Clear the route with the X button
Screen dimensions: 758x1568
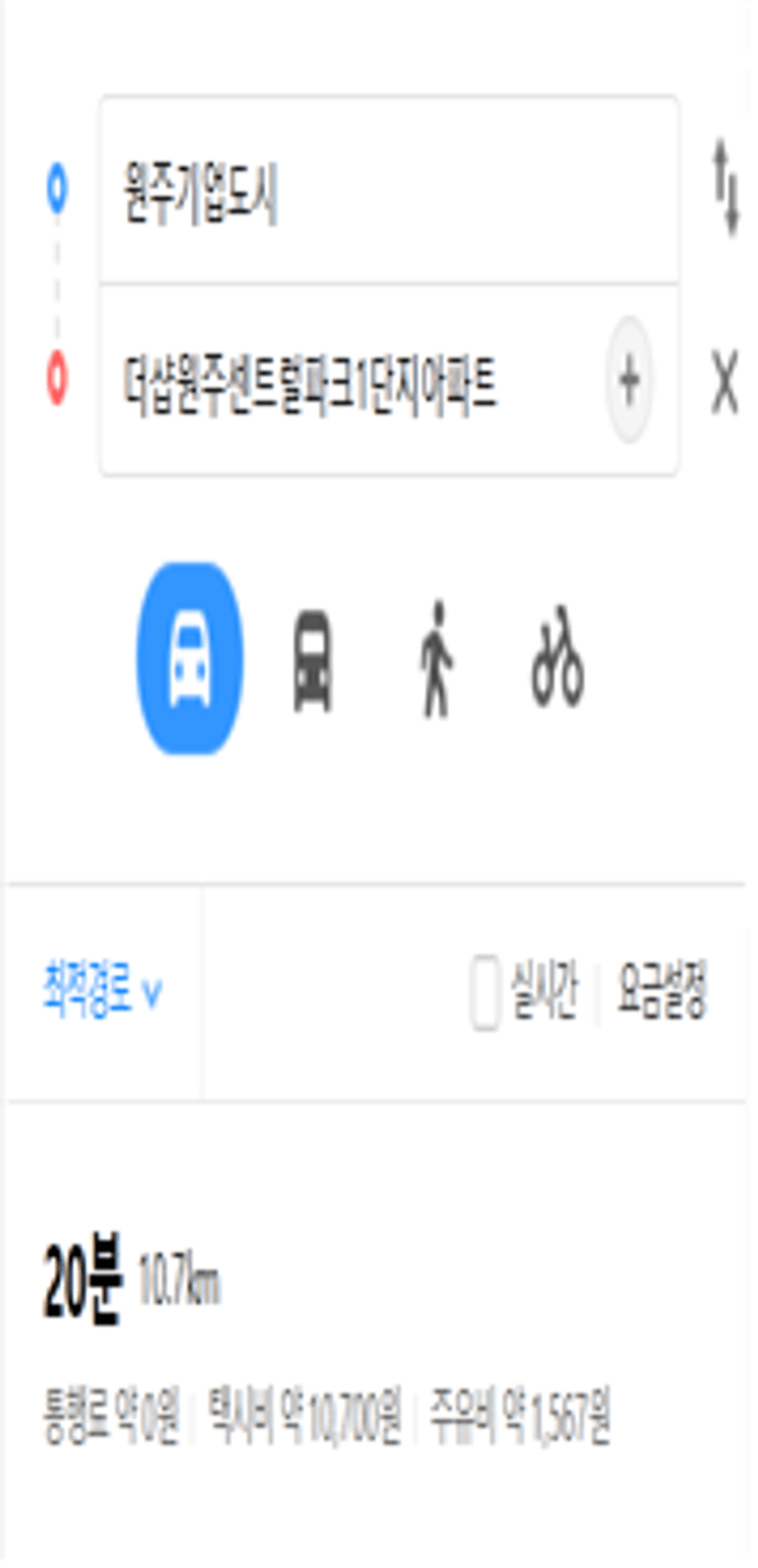[725, 383]
